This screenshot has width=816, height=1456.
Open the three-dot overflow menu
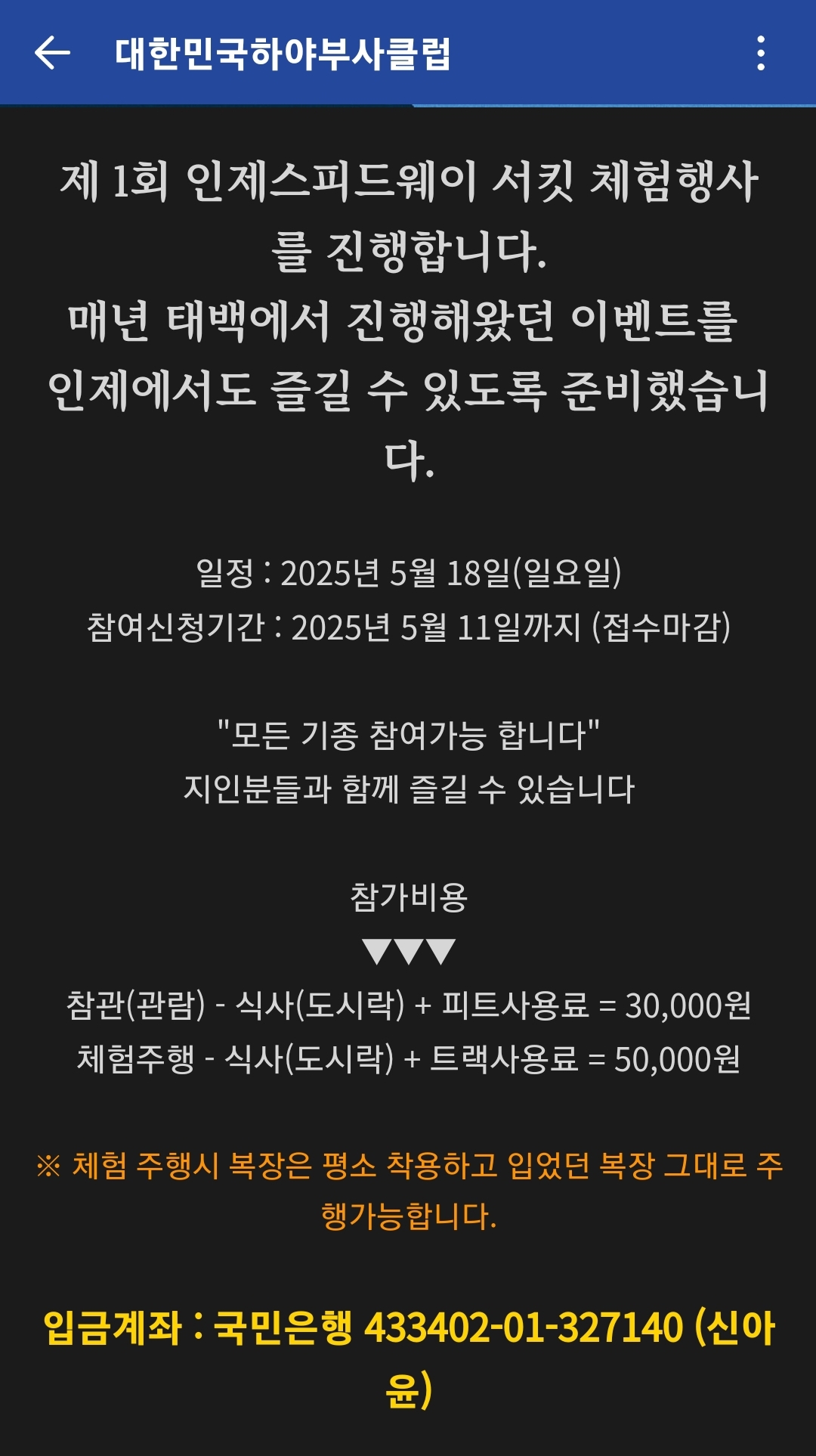[761, 53]
